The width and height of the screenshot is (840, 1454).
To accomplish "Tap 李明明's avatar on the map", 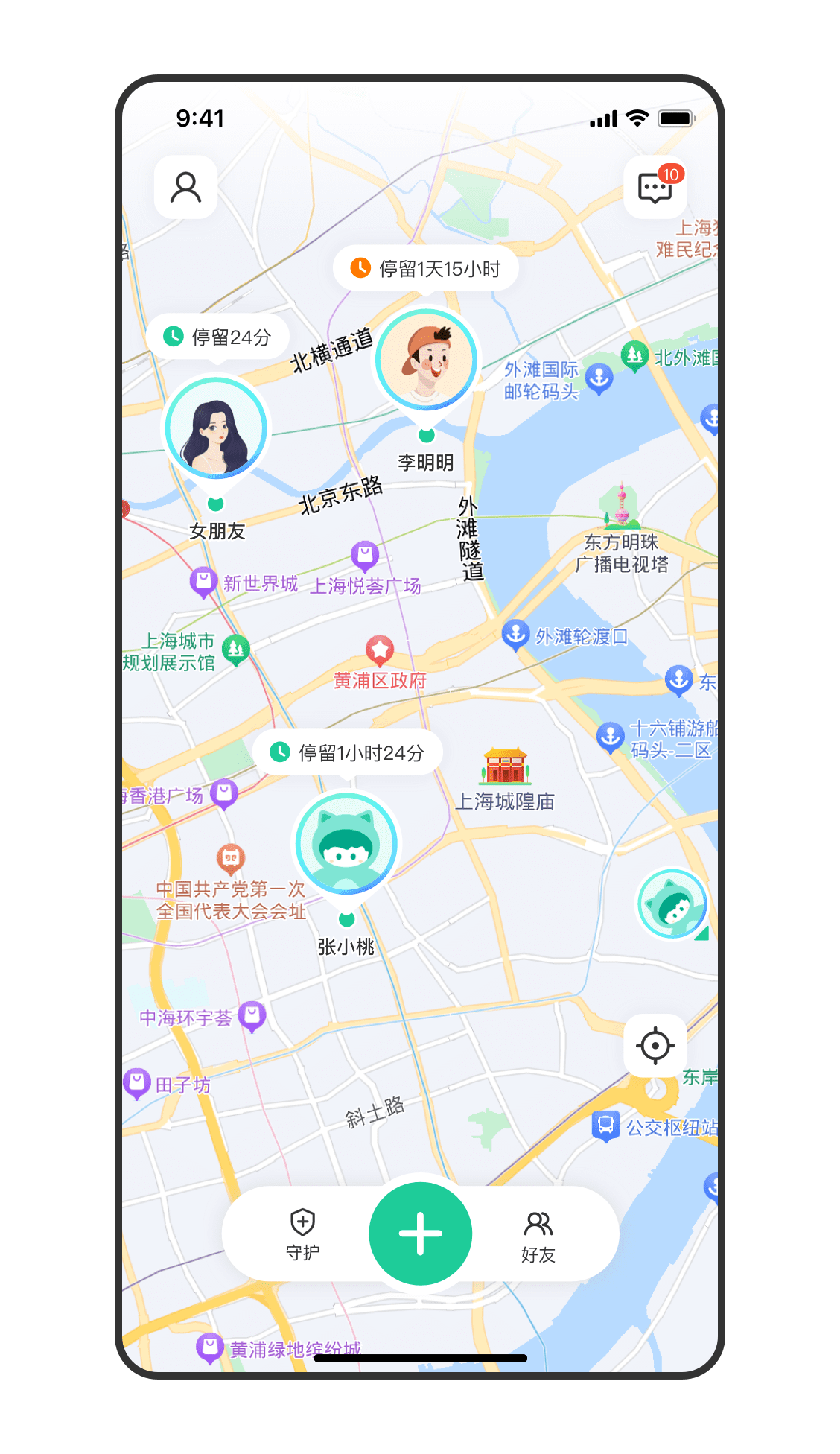I will point(426,361).
